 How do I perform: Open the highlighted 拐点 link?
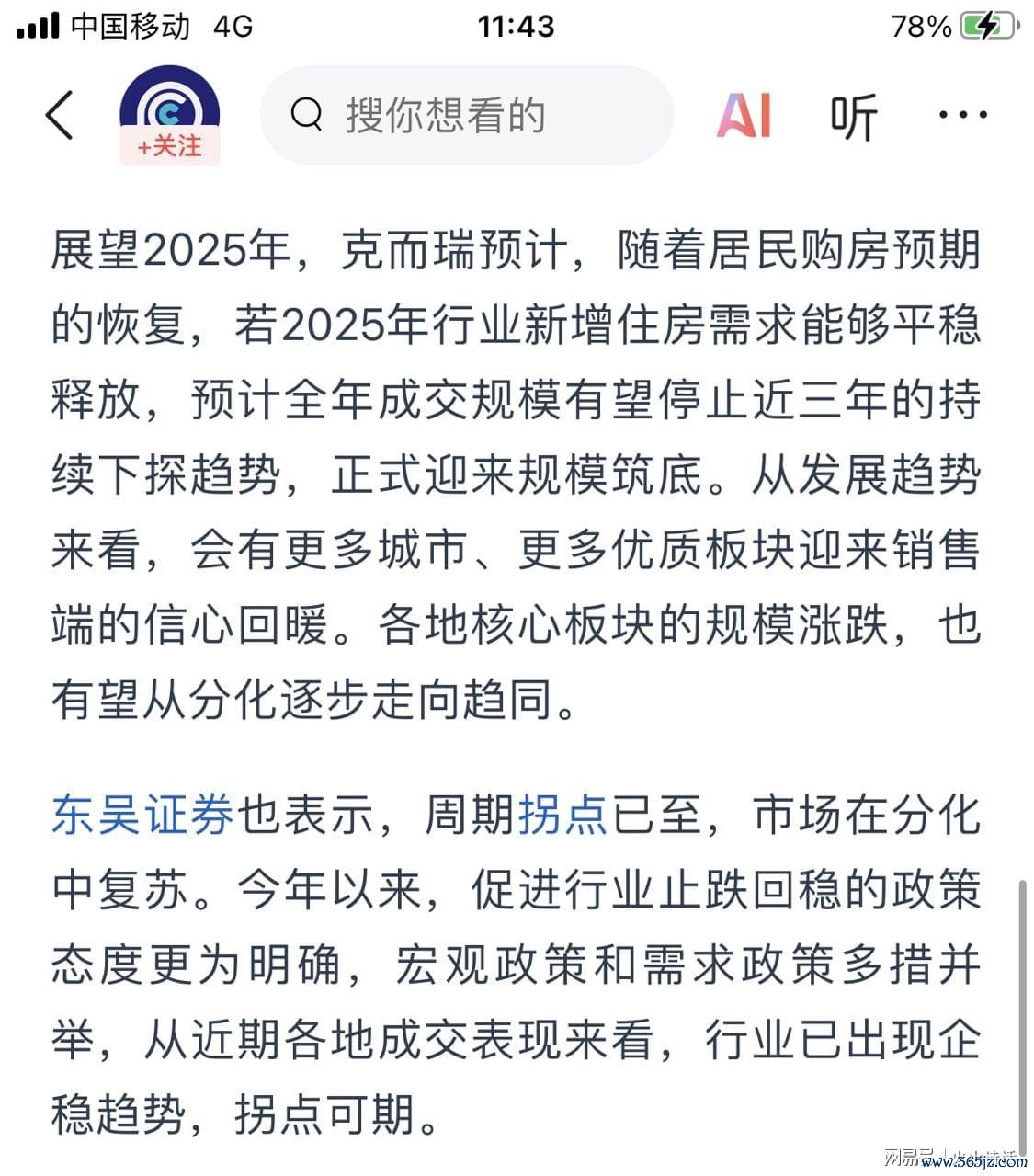tap(562, 815)
